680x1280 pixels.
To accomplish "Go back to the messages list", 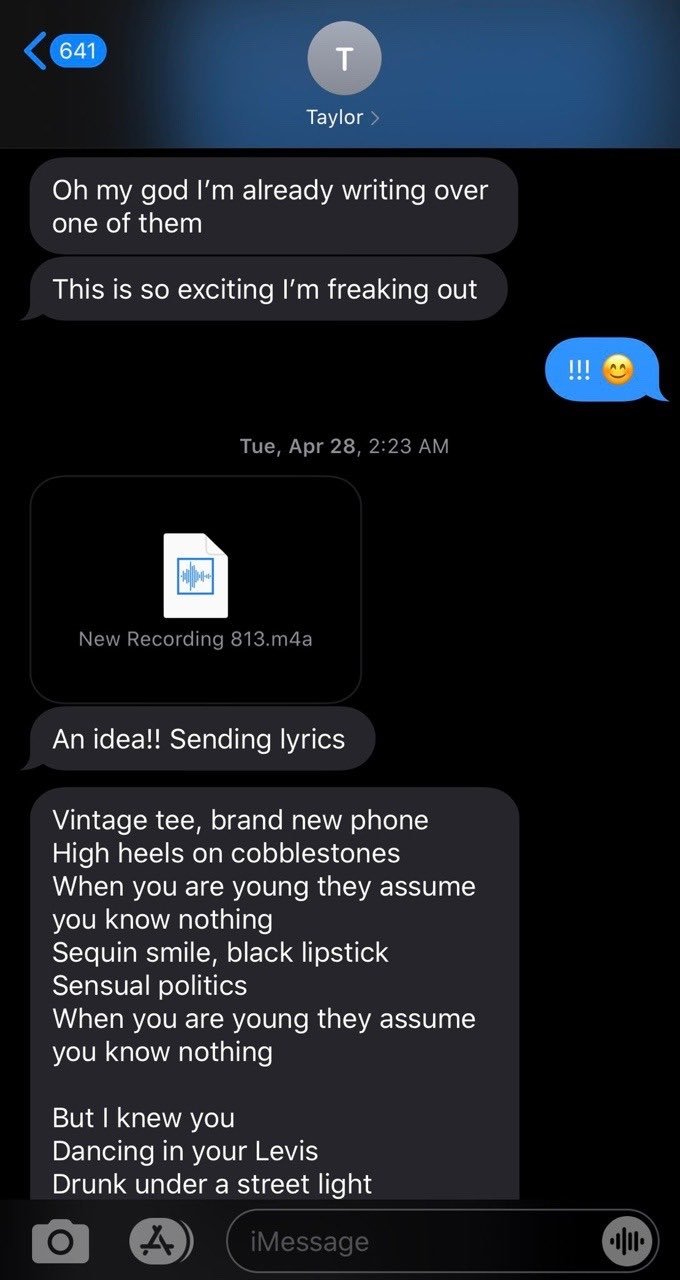I will pyautogui.click(x=63, y=50).
